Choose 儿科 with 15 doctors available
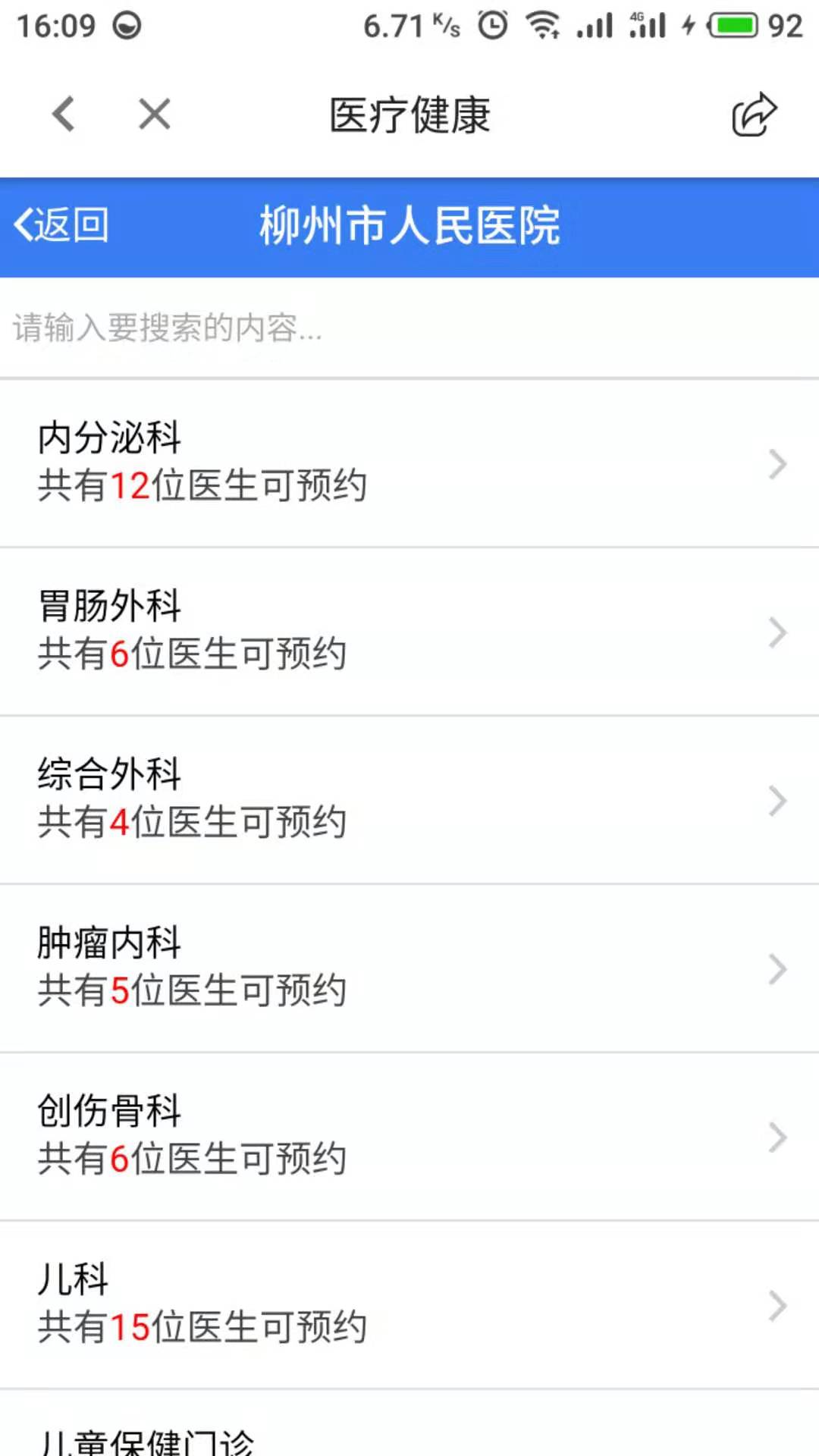Image resolution: width=819 pixels, height=1456 pixels. click(x=409, y=1304)
